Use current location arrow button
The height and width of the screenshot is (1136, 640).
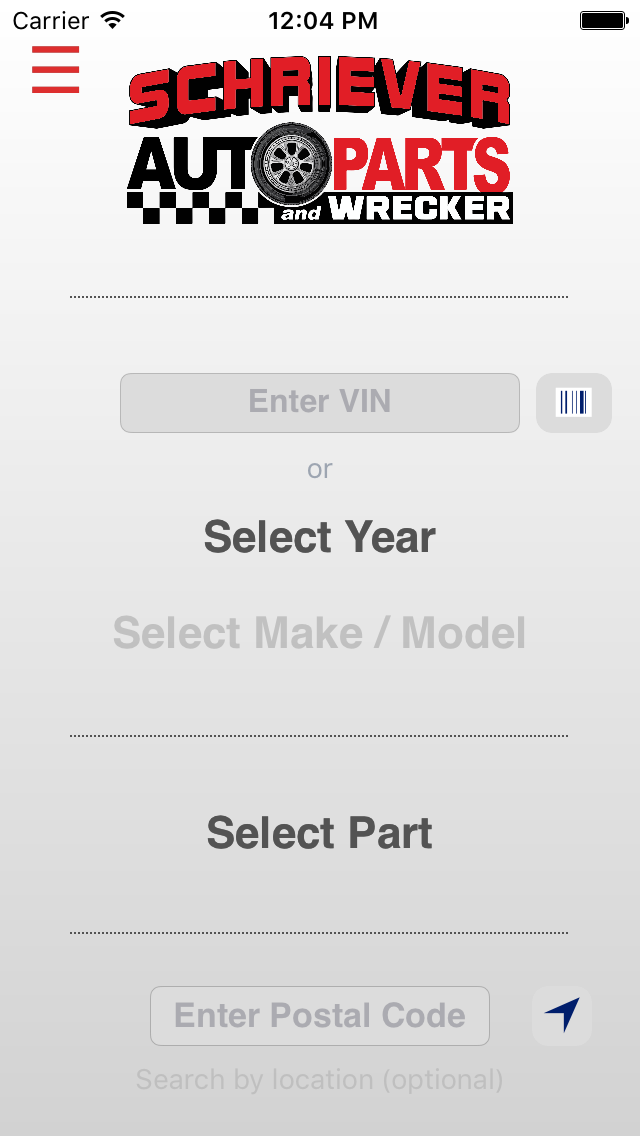562,1016
